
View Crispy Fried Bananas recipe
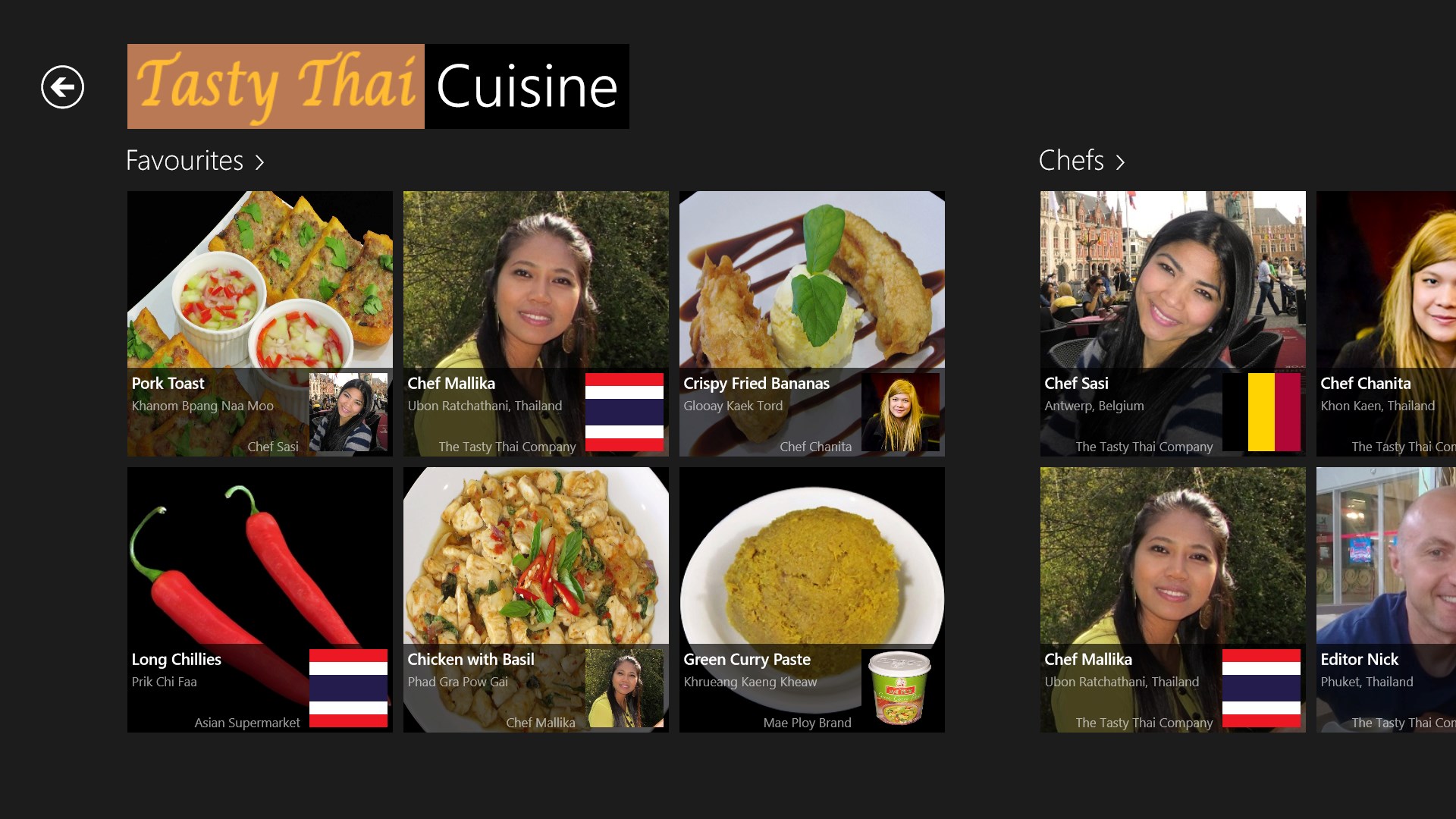click(x=811, y=324)
